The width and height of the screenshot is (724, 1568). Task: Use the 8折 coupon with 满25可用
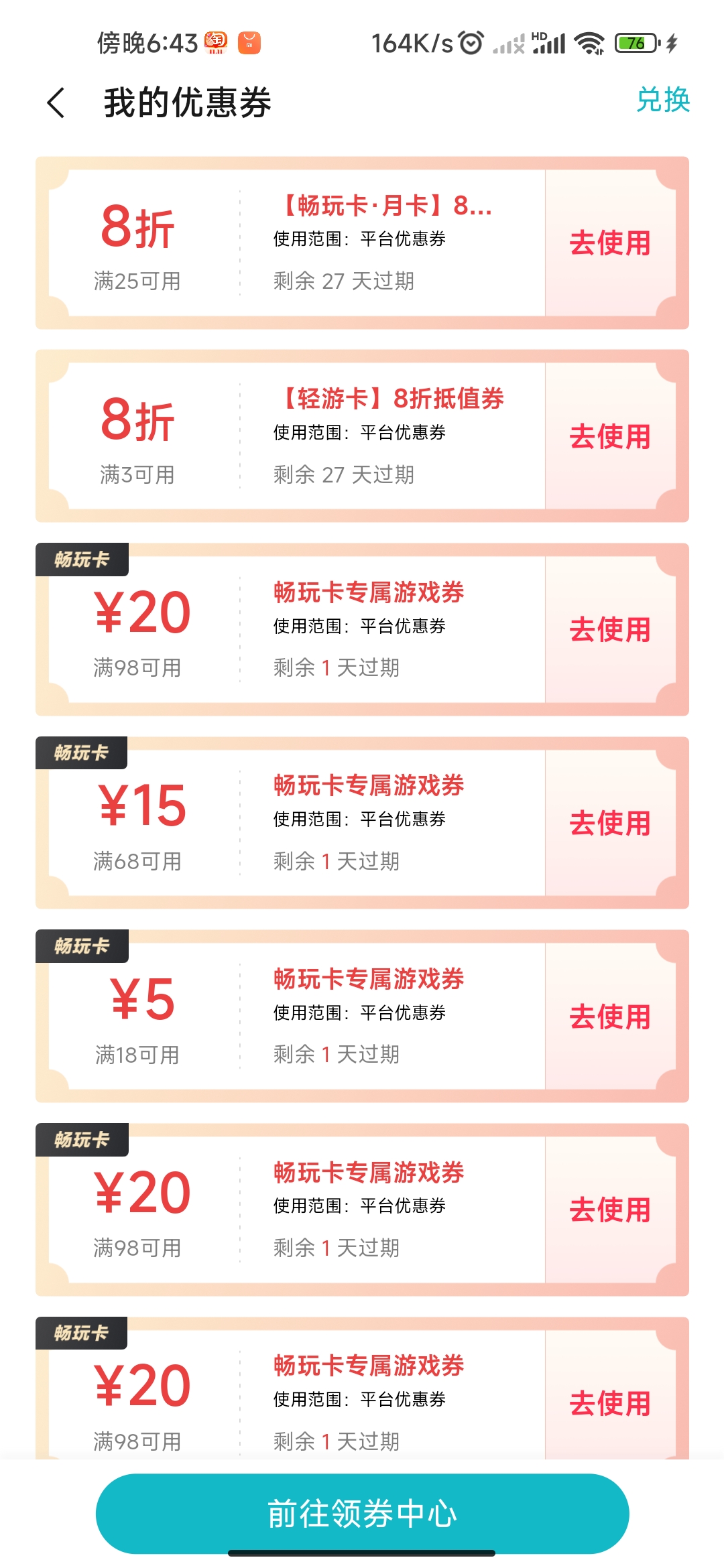pyautogui.click(x=609, y=243)
